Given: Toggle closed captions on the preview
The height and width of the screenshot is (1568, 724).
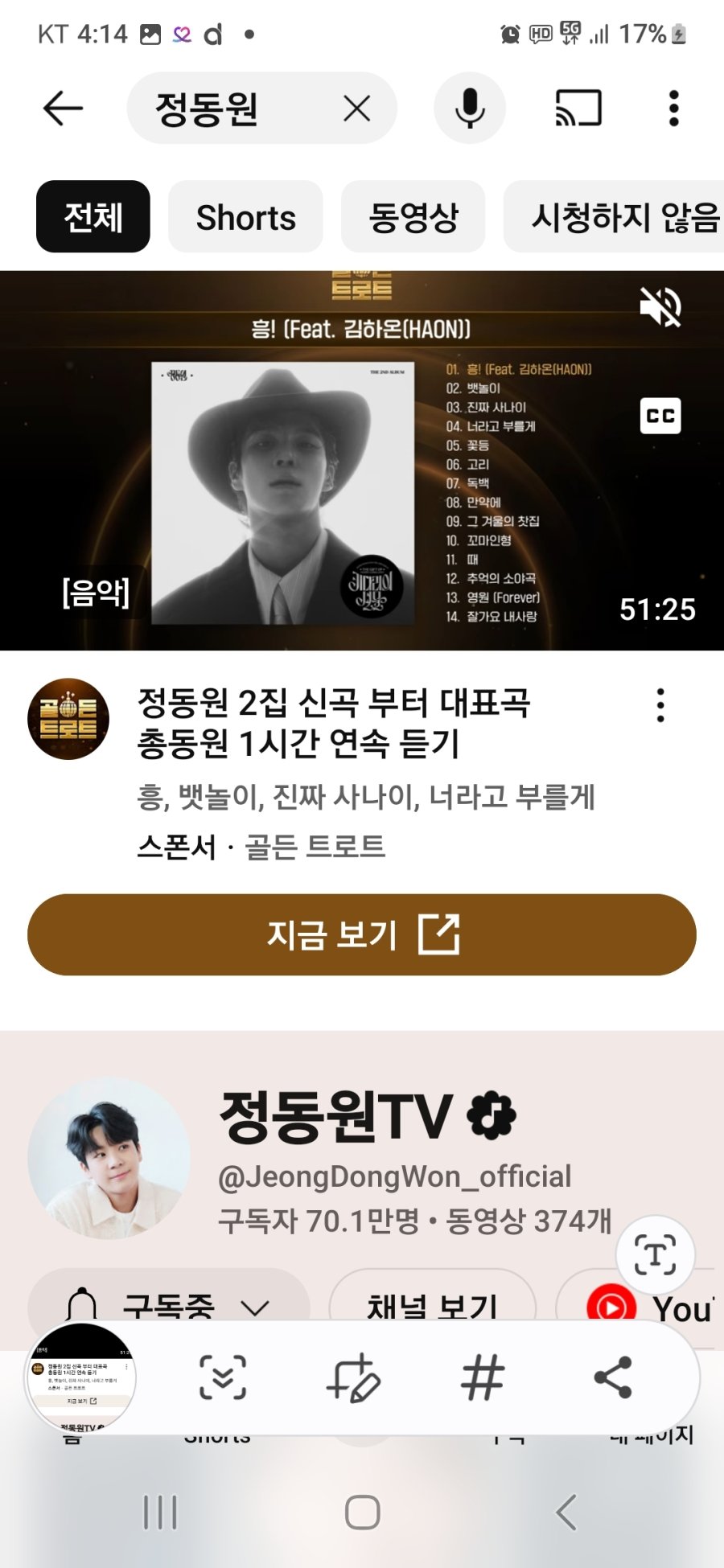Looking at the screenshot, I should tap(660, 416).
